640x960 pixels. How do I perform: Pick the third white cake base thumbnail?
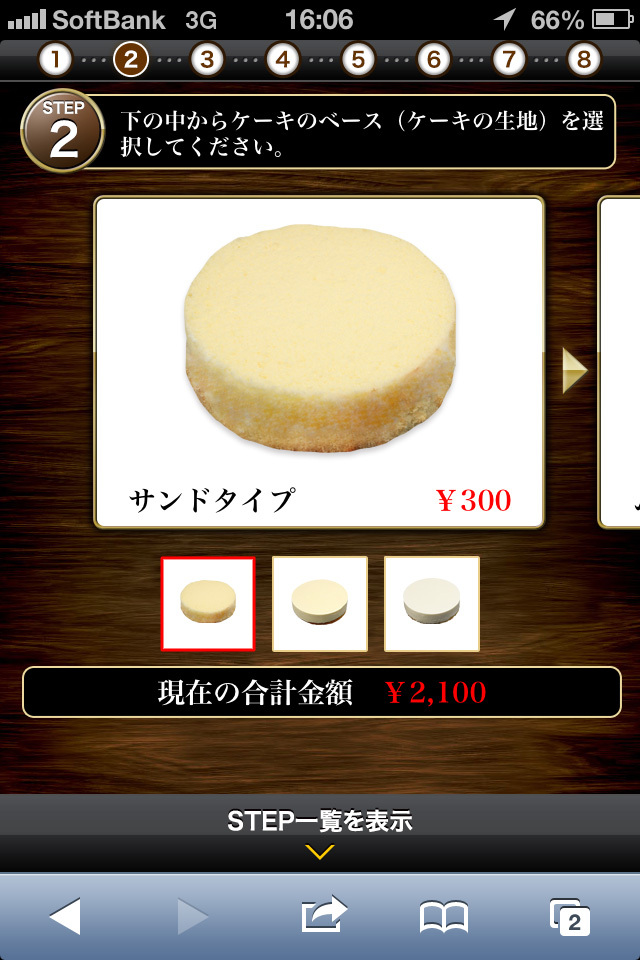pos(432,603)
